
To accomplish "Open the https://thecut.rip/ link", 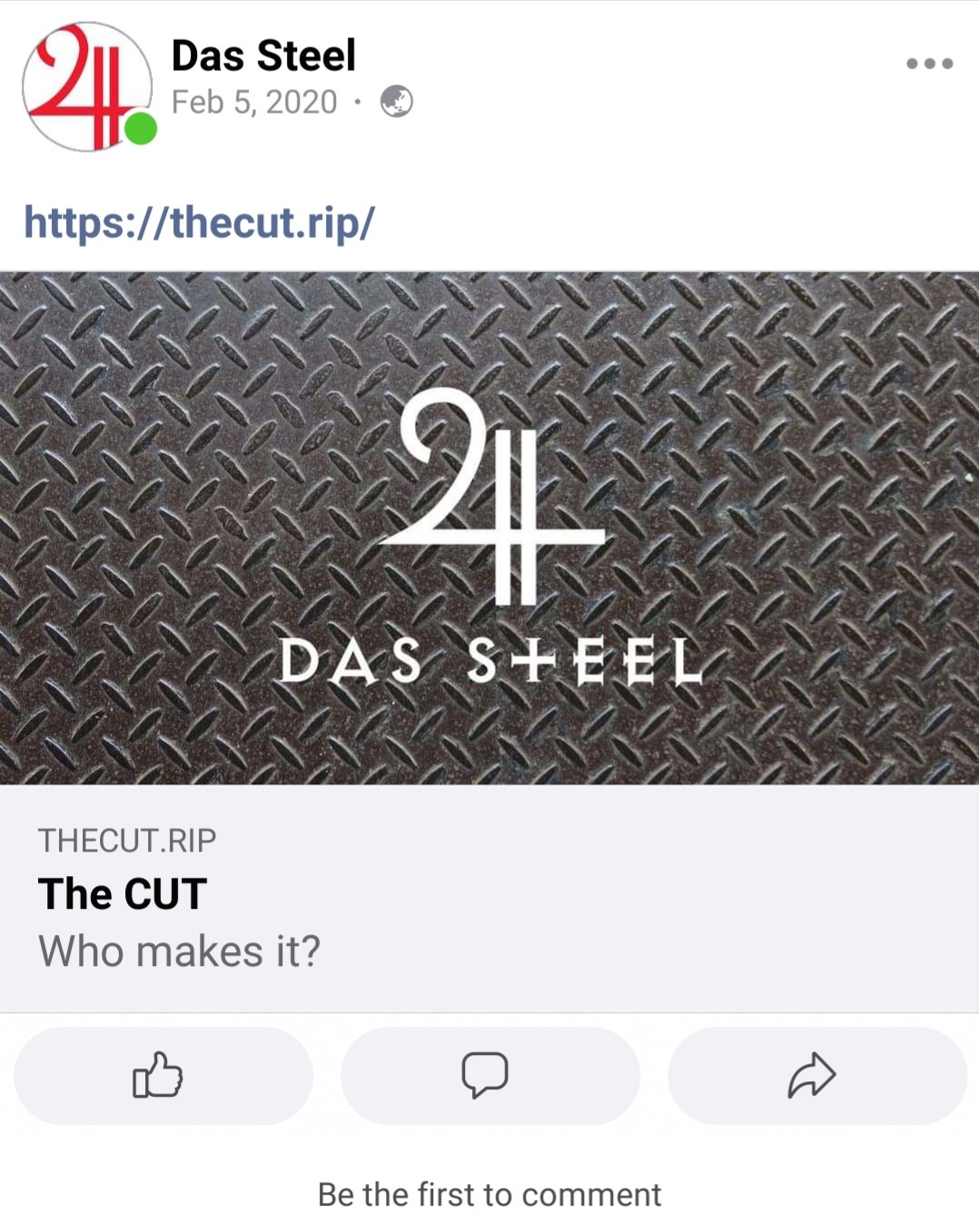I will [x=199, y=222].
